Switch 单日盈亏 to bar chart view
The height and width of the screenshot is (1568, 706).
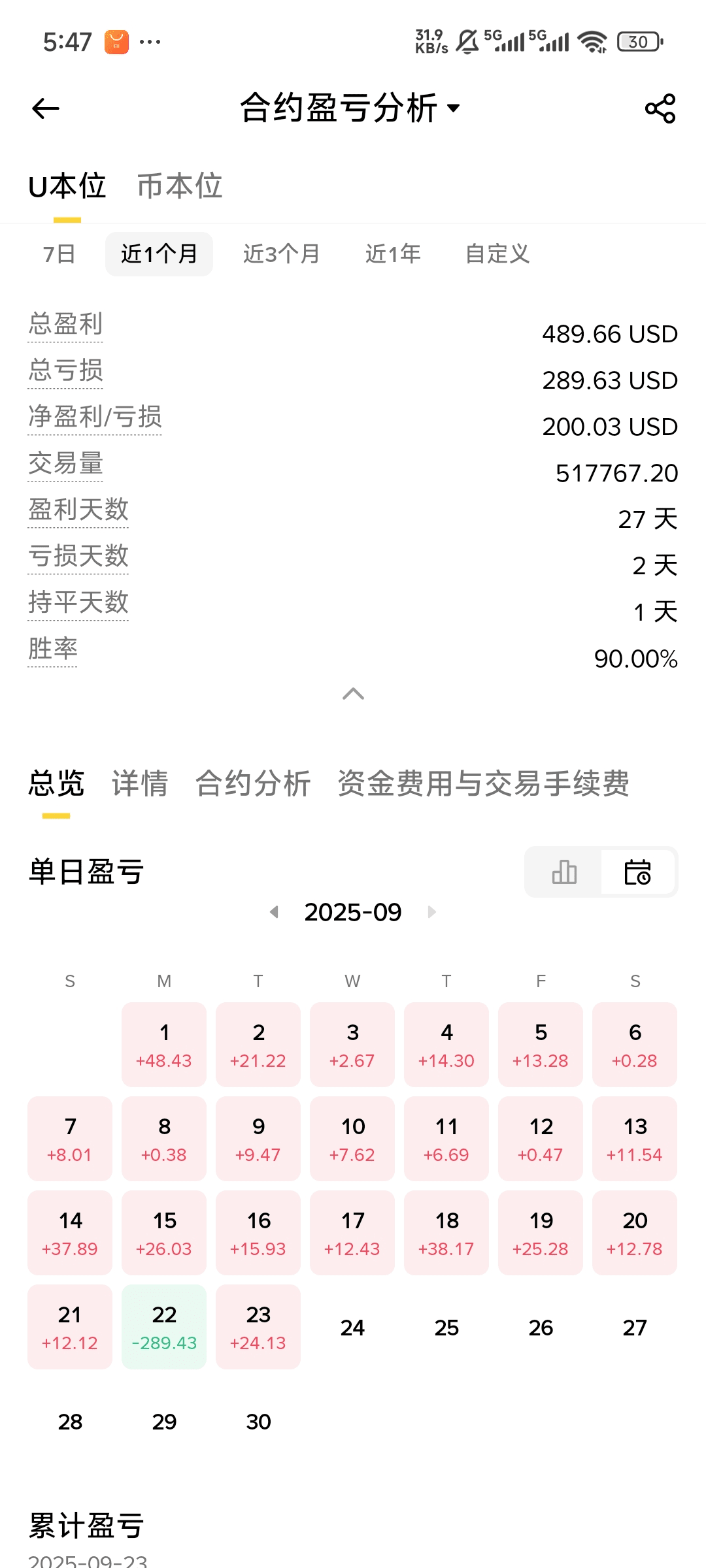(564, 872)
